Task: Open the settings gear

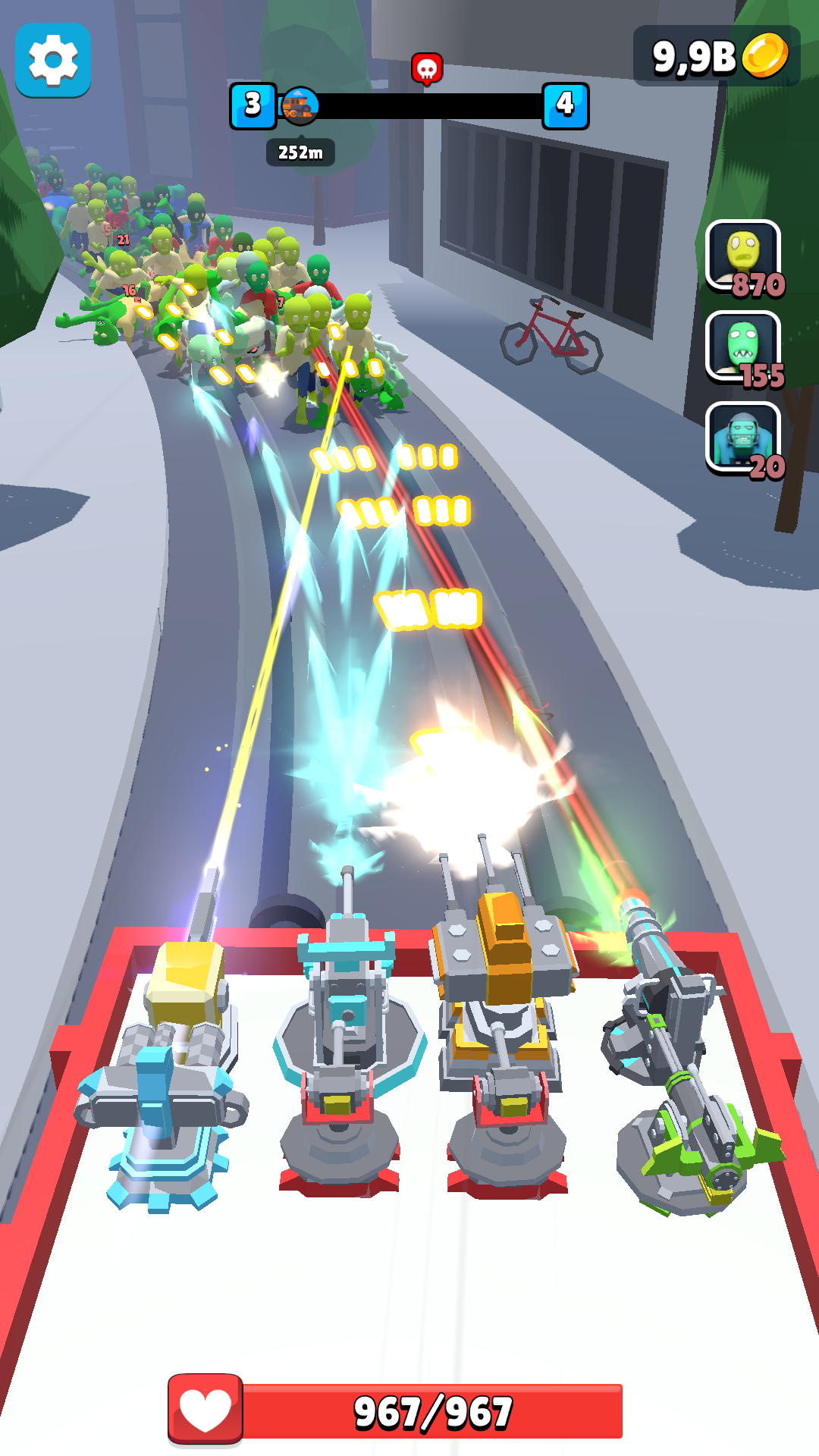Action: [53, 60]
